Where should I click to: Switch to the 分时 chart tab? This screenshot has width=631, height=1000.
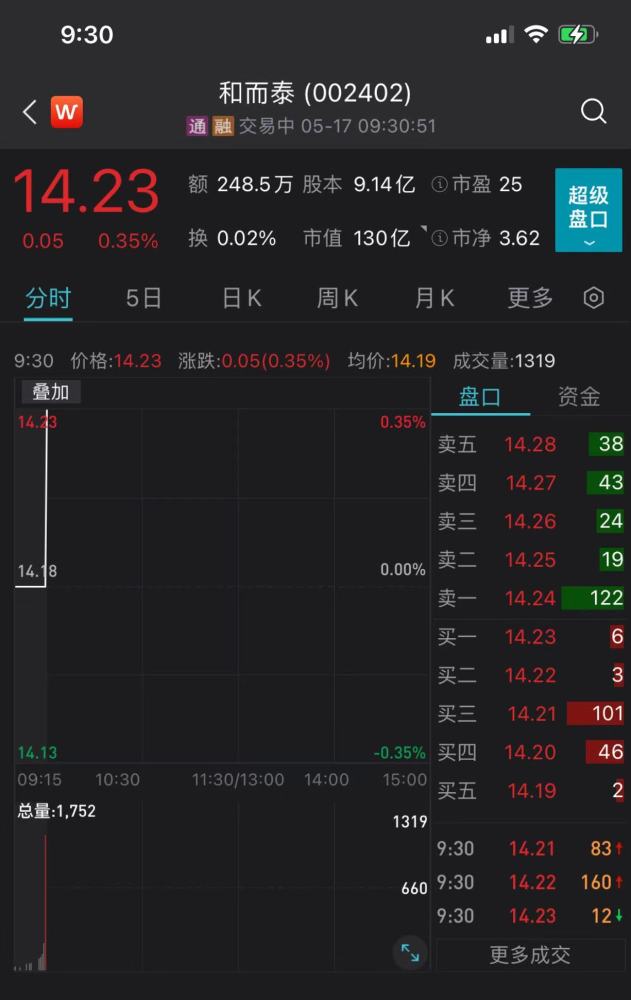coord(48,297)
